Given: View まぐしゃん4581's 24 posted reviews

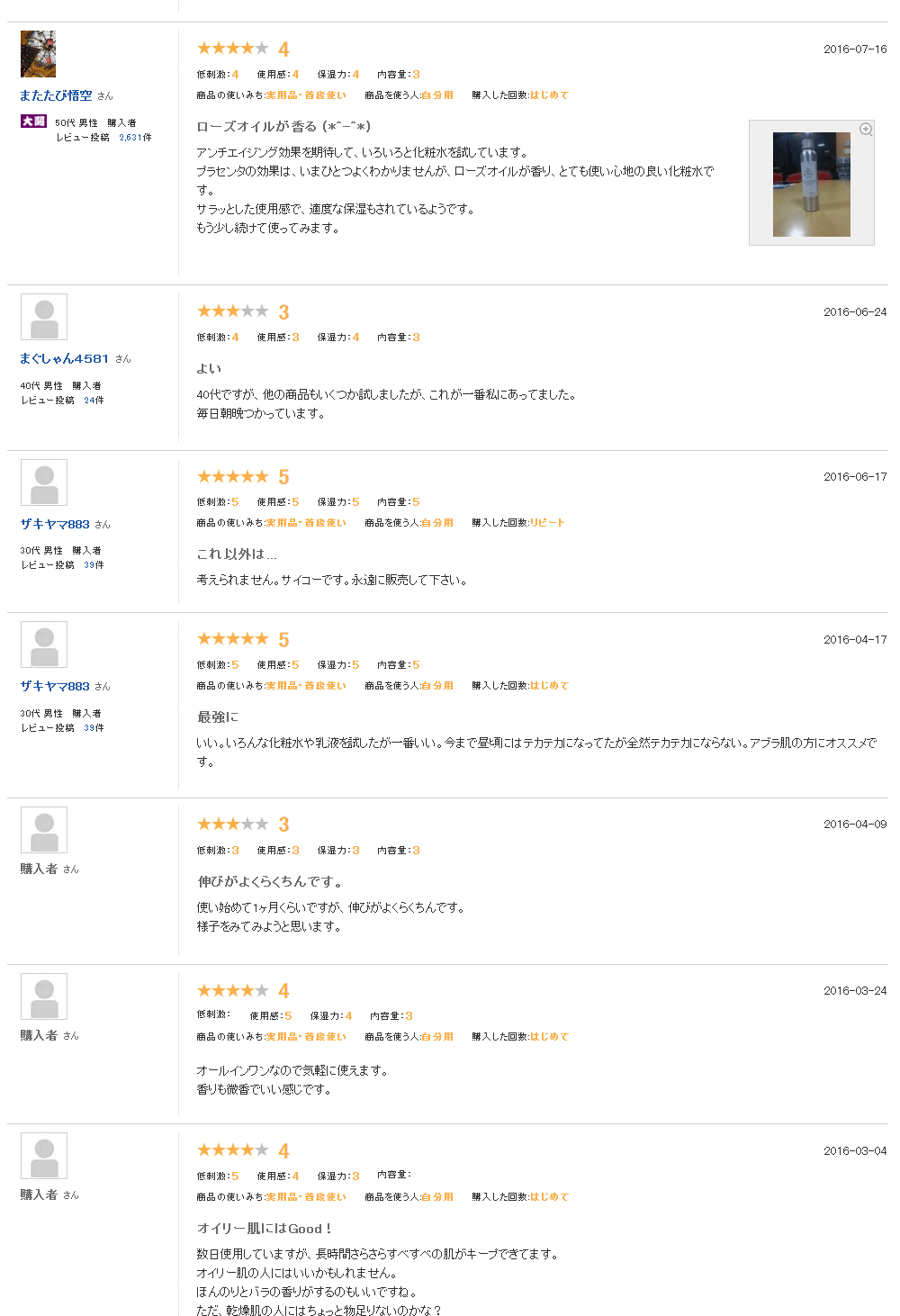Looking at the screenshot, I should point(94,401).
